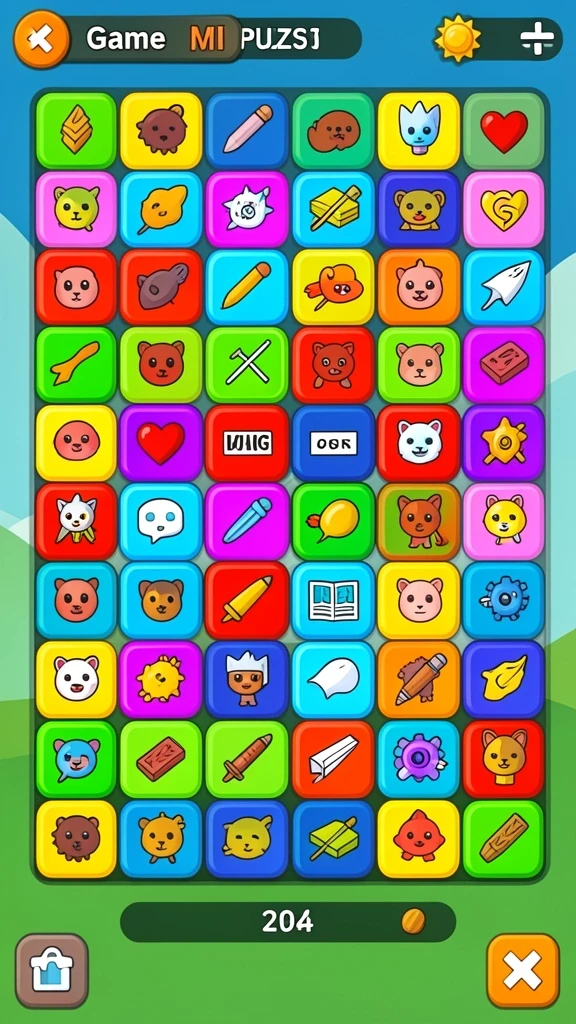Choose the yellow sun on the magenta tile
The height and width of the screenshot is (1024, 576).
click(x=161, y=679)
